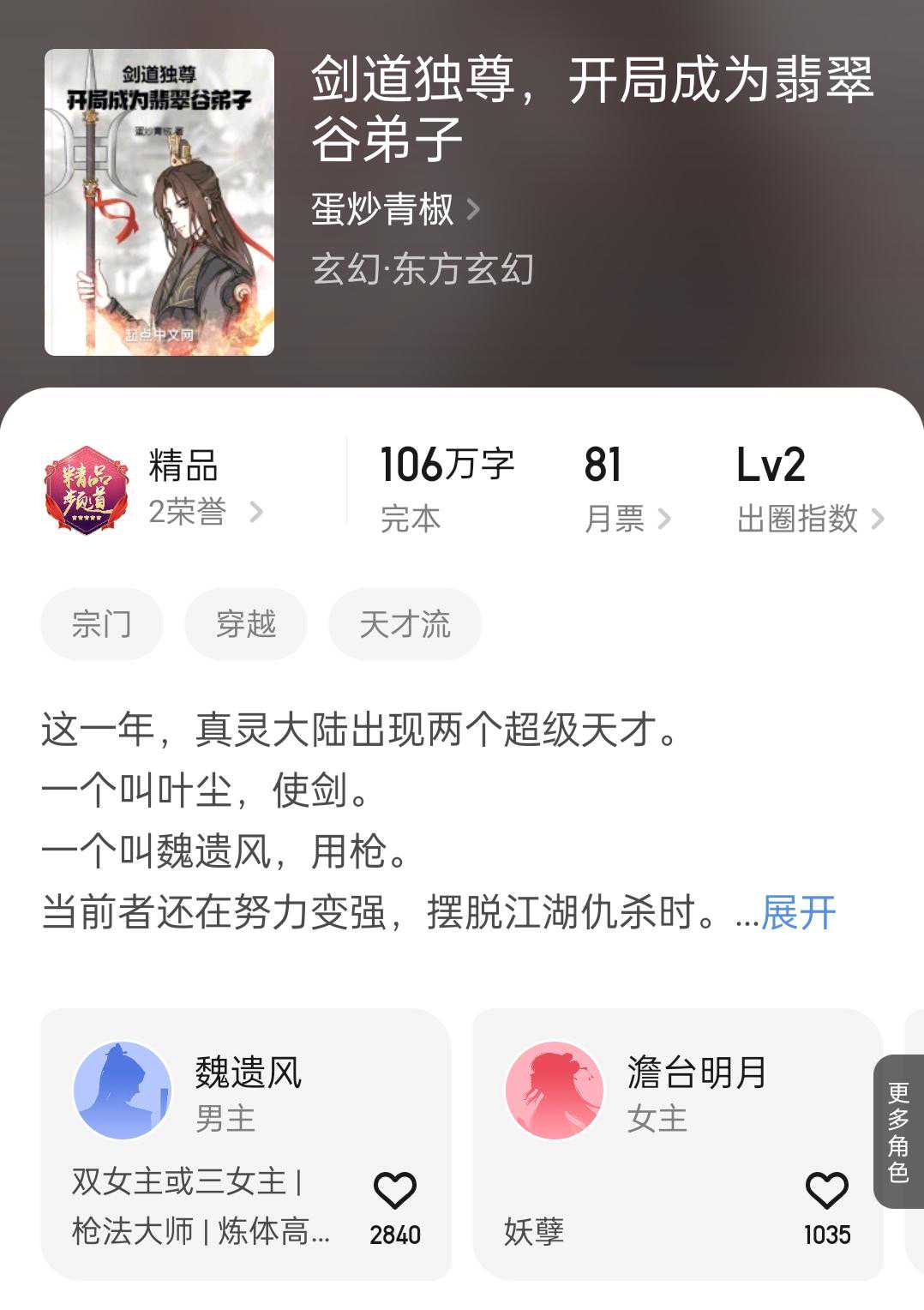Screen dimensions: 924x1310
Task: Like the character 澹台明月
Action: 827,1192
